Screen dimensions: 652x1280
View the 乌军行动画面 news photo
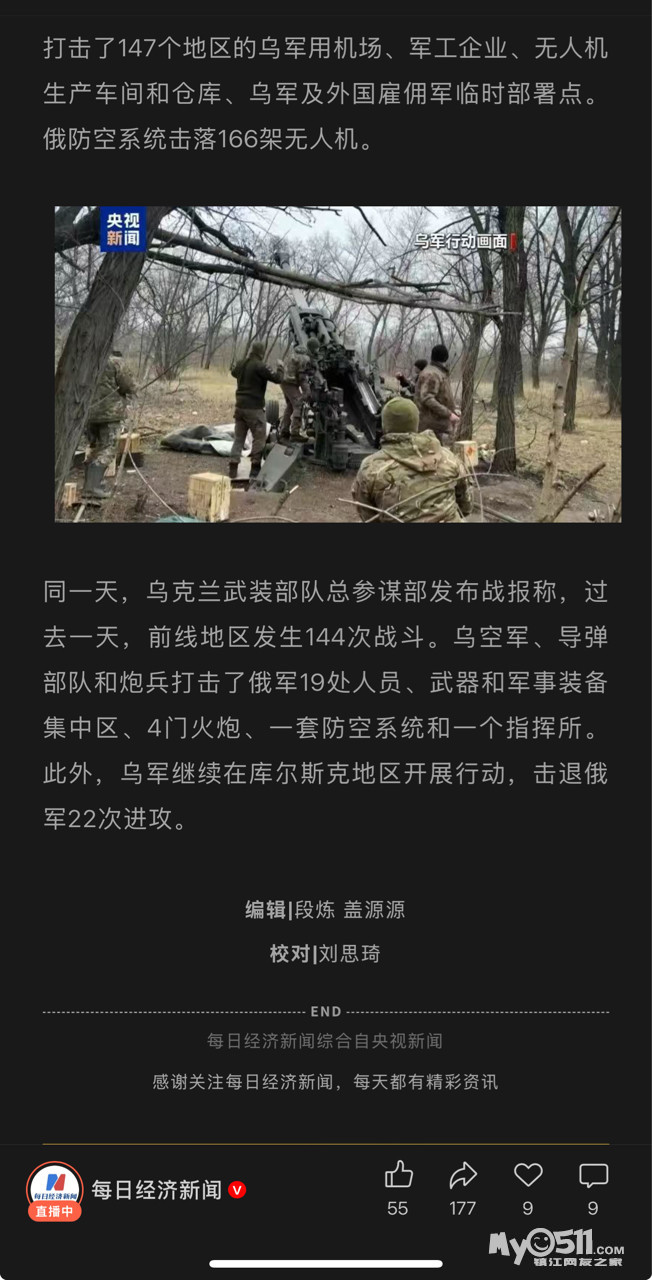tap(338, 364)
